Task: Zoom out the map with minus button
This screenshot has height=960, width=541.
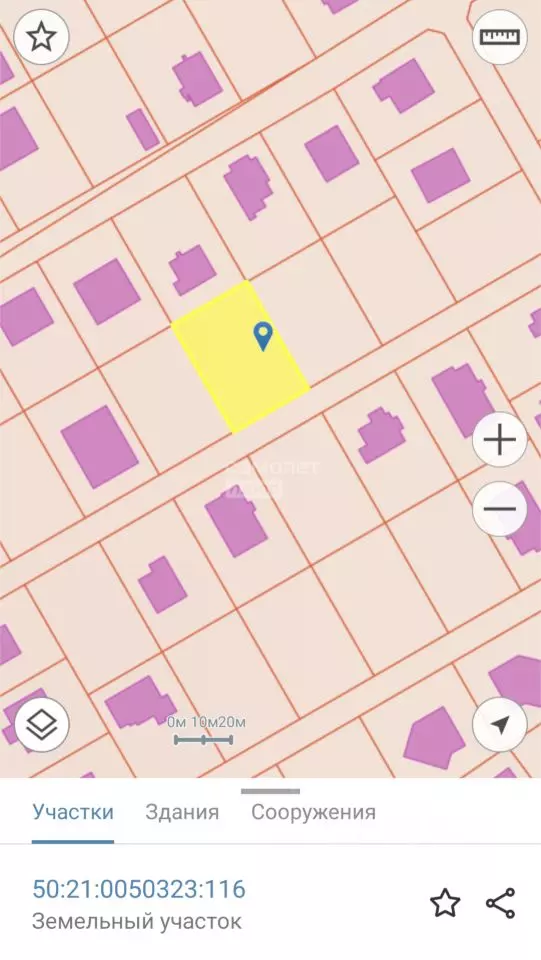Action: (x=499, y=509)
